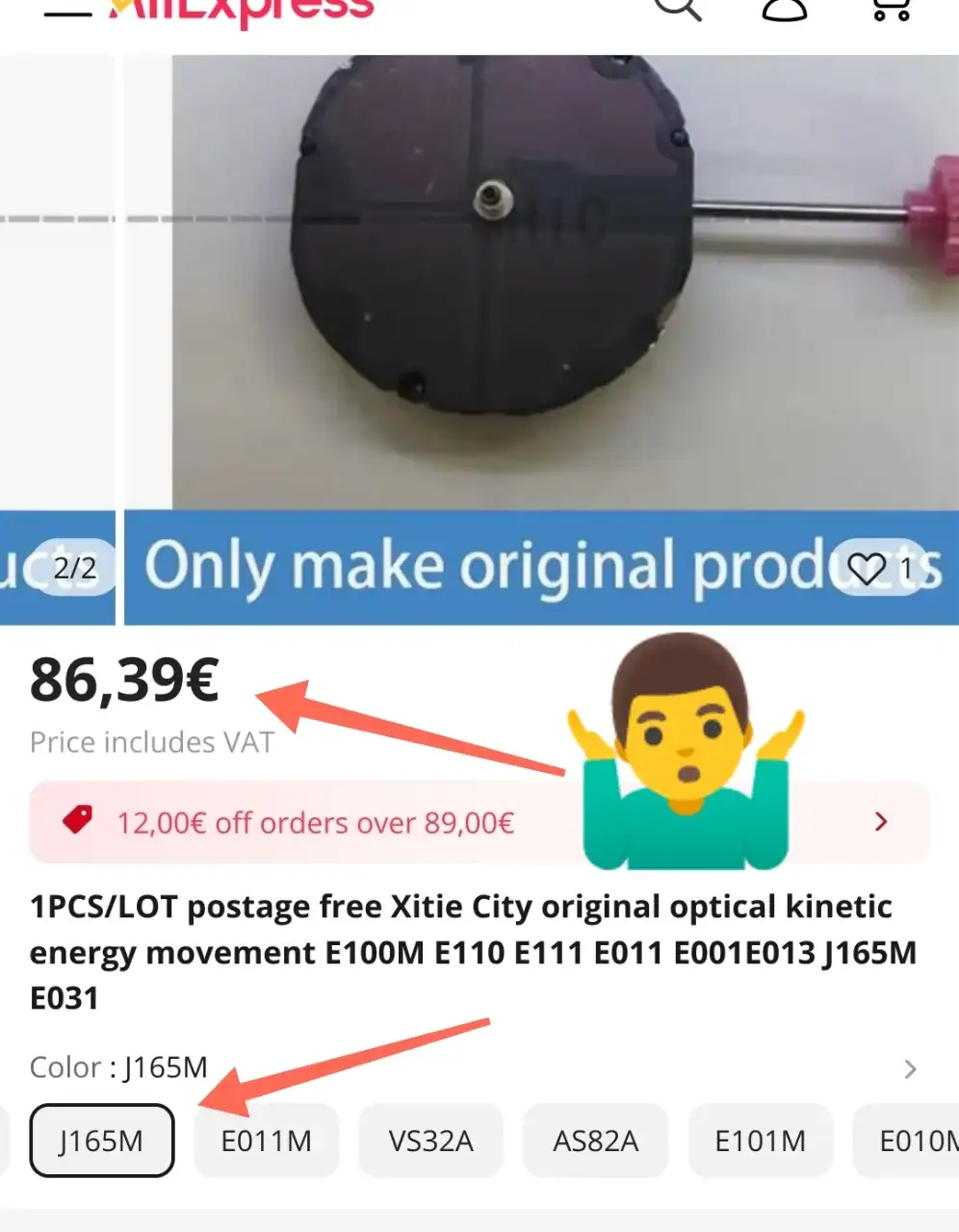Open the shopping cart
Viewport: 959px width, 1232px height.
(x=892, y=10)
